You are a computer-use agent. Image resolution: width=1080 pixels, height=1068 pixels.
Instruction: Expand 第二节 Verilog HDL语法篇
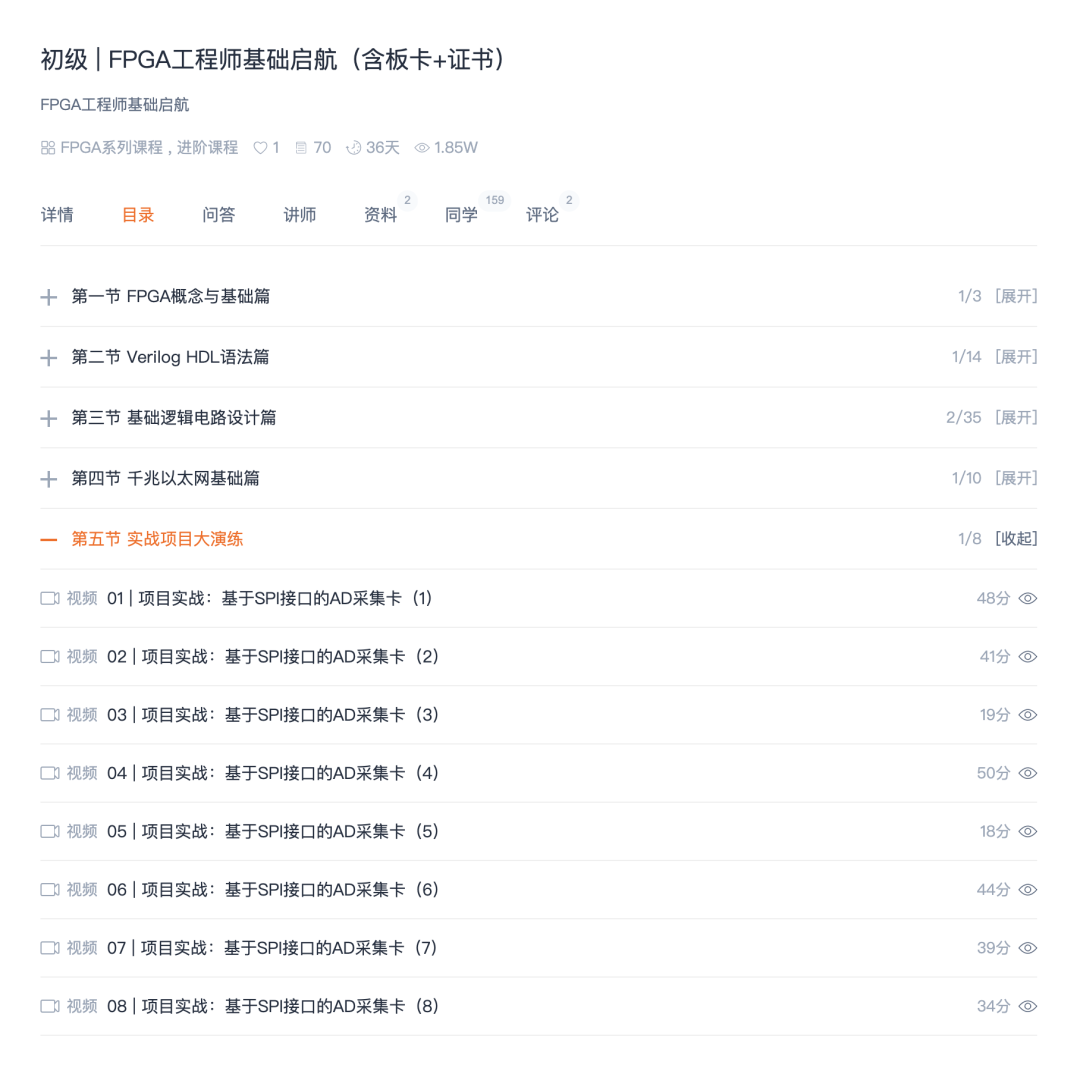tap(1016, 357)
